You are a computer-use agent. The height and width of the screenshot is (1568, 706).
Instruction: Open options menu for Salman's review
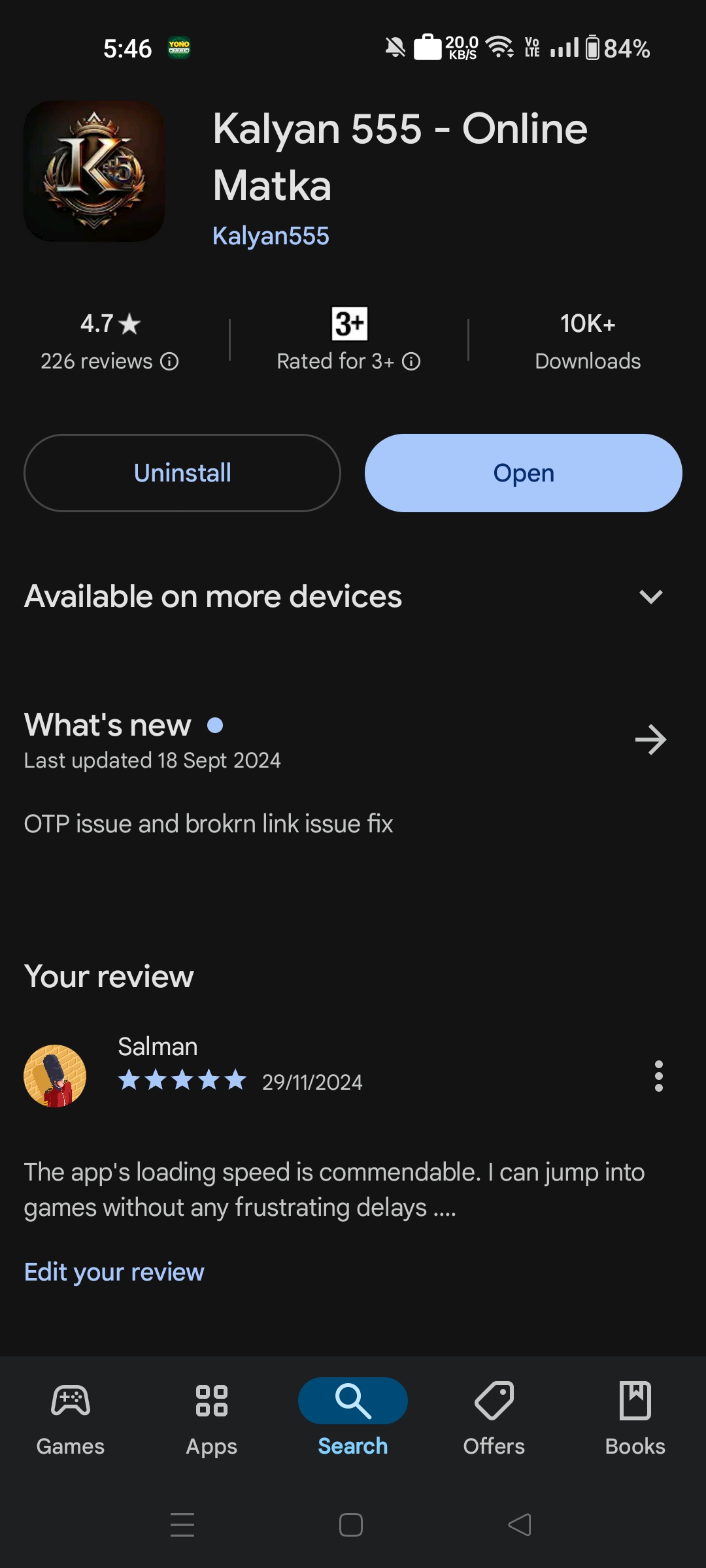click(x=658, y=1076)
